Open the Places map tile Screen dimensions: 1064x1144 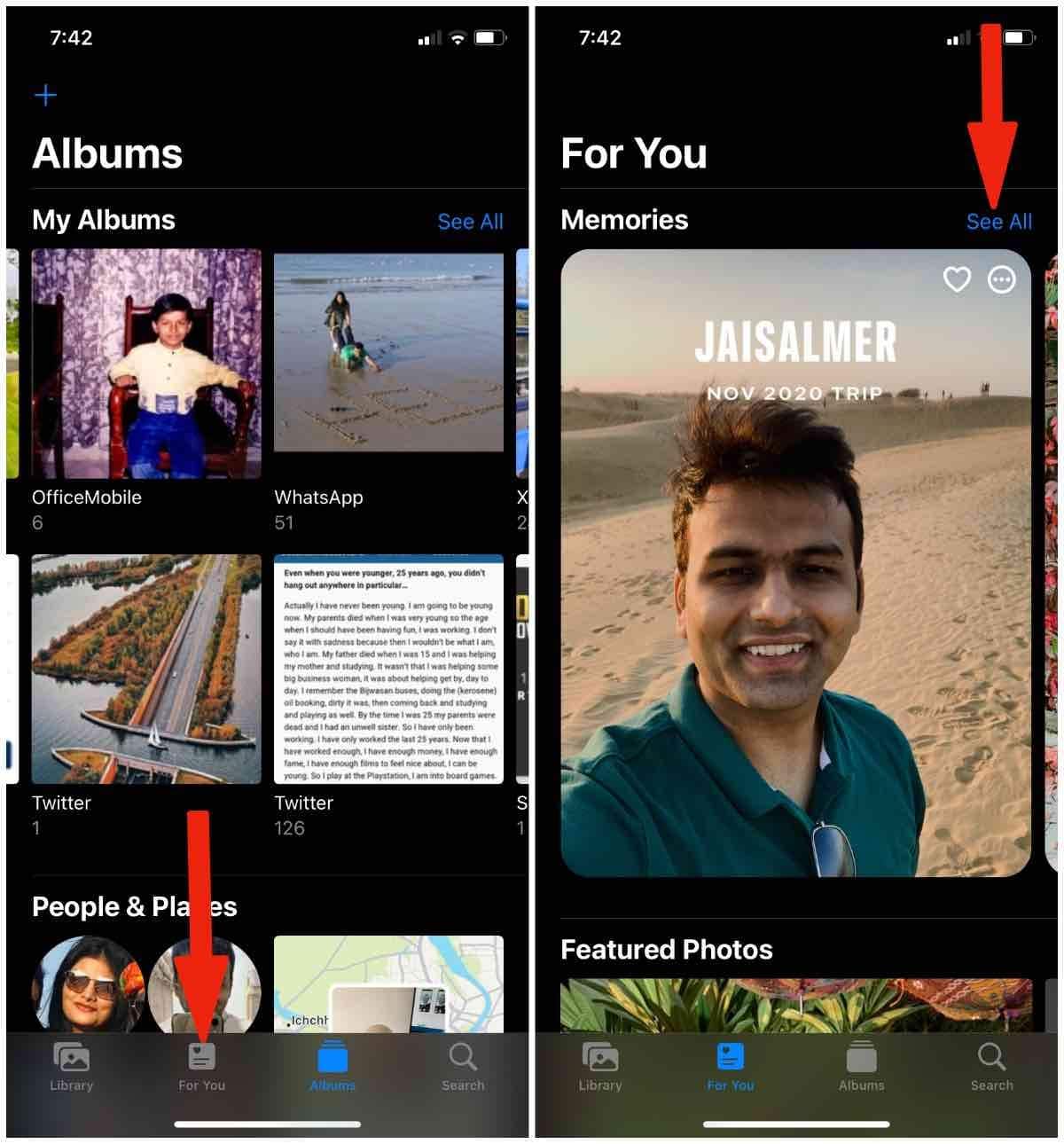pyautogui.click(x=388, y=983)
